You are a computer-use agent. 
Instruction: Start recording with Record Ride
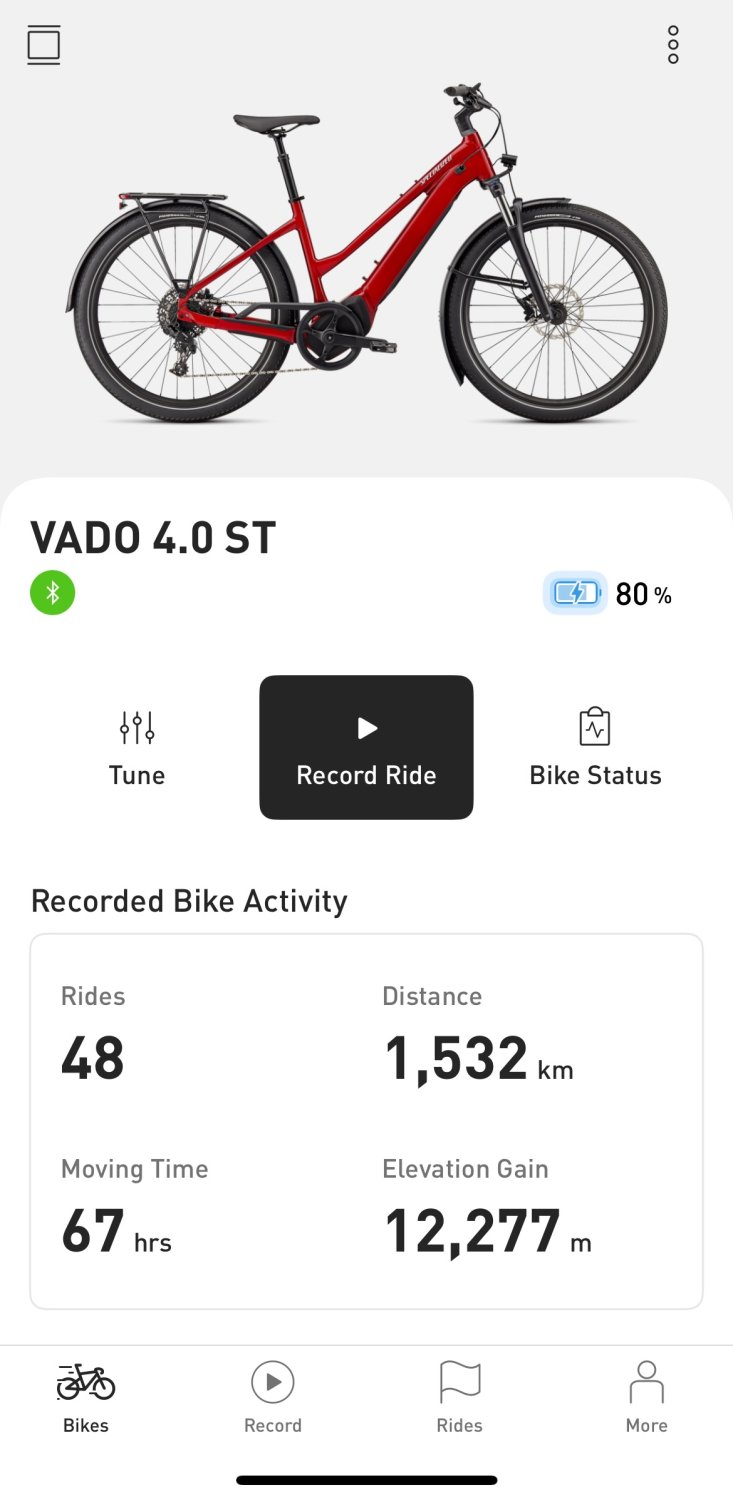pyautogui.click(x=366, y=747)
